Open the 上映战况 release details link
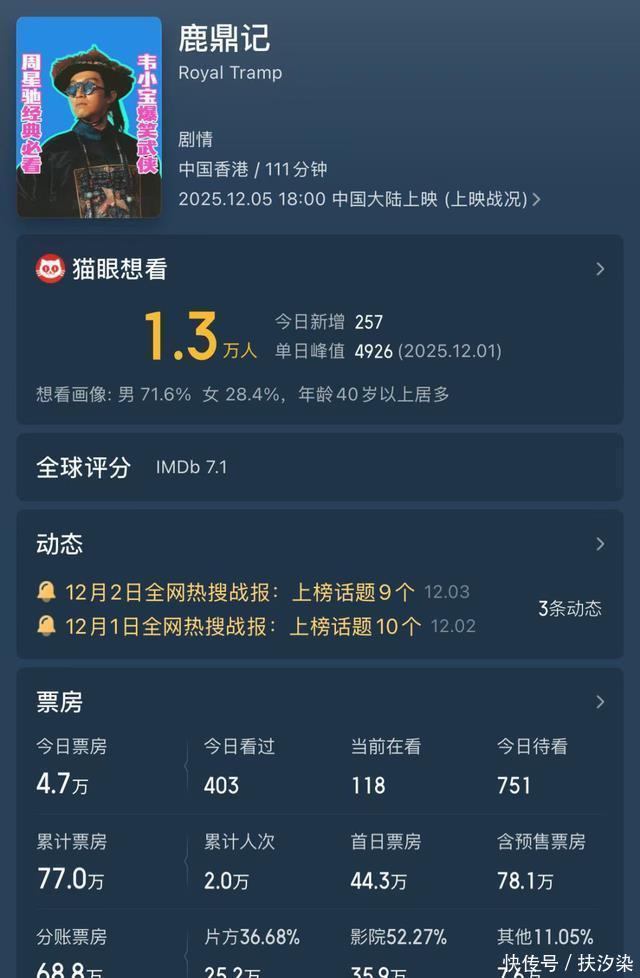Image resolution: width=640 pixels, height=978 pixels. [x=492, y=200]
